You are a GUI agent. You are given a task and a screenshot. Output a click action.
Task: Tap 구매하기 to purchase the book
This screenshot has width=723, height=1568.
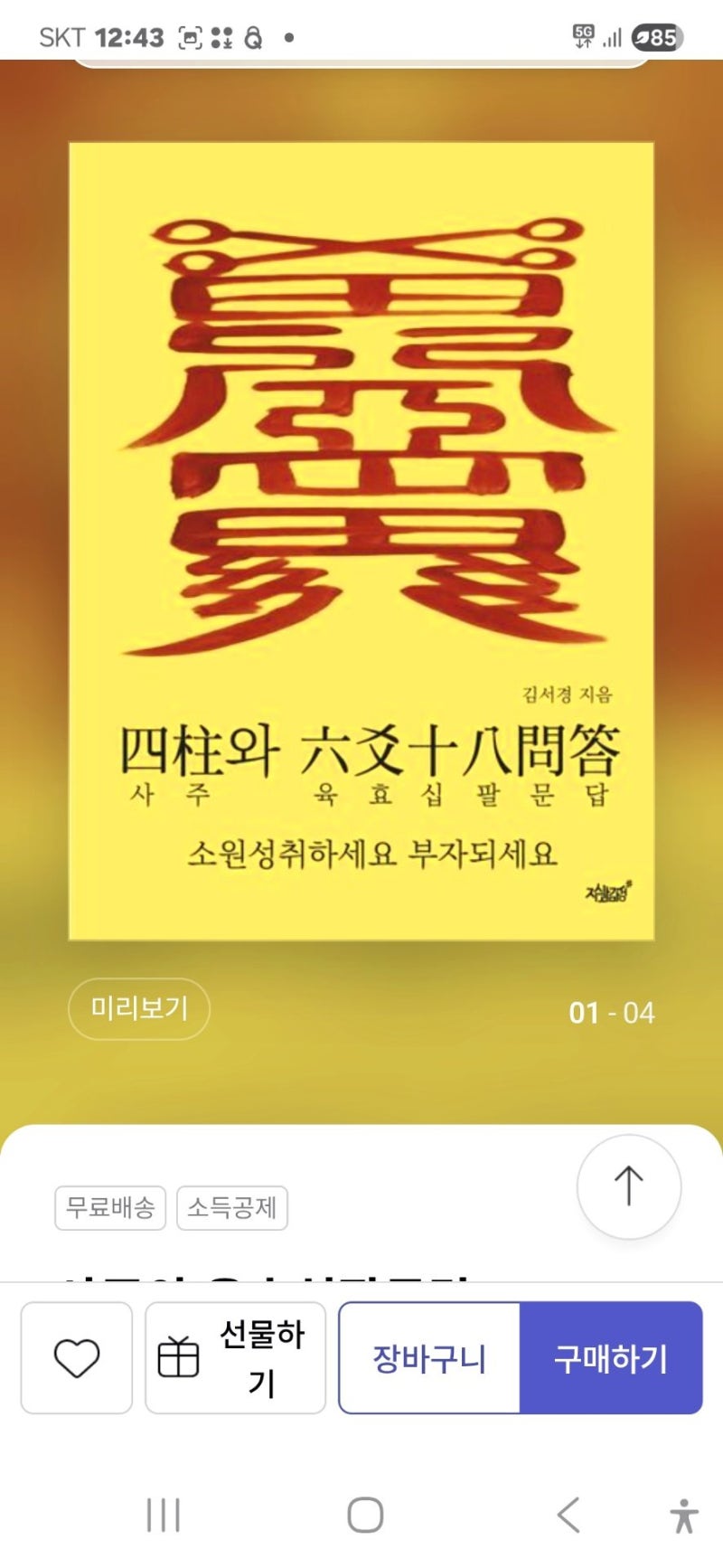[x=611, y=1358]
